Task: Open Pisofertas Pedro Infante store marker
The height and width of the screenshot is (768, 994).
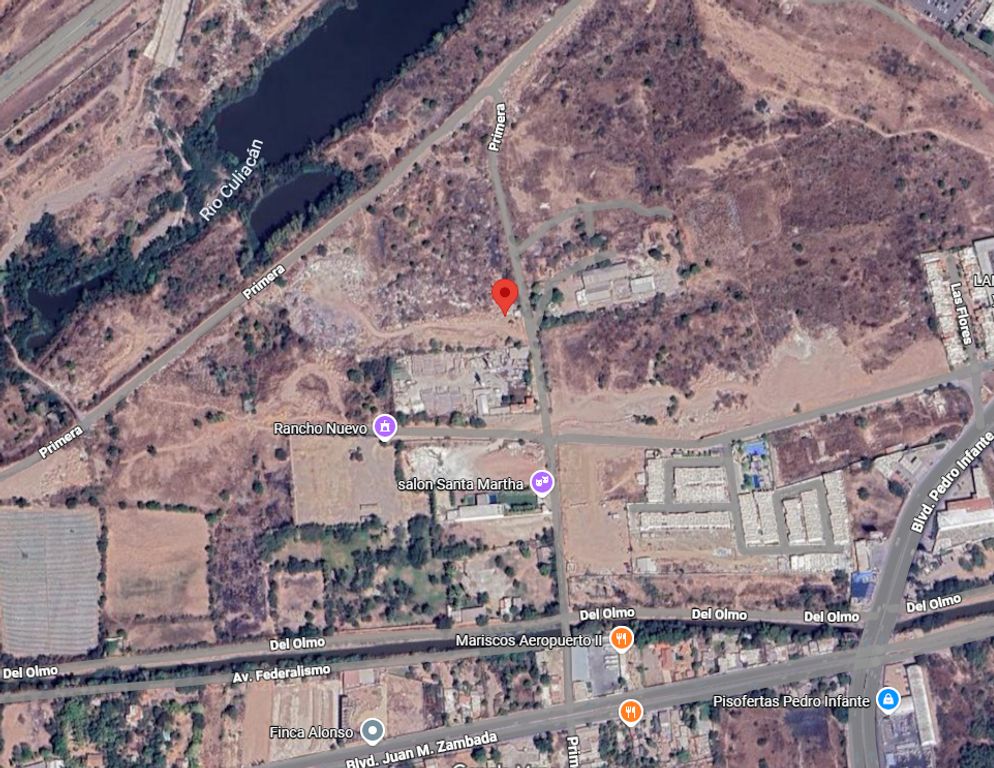Action: (x=886, y=700)
